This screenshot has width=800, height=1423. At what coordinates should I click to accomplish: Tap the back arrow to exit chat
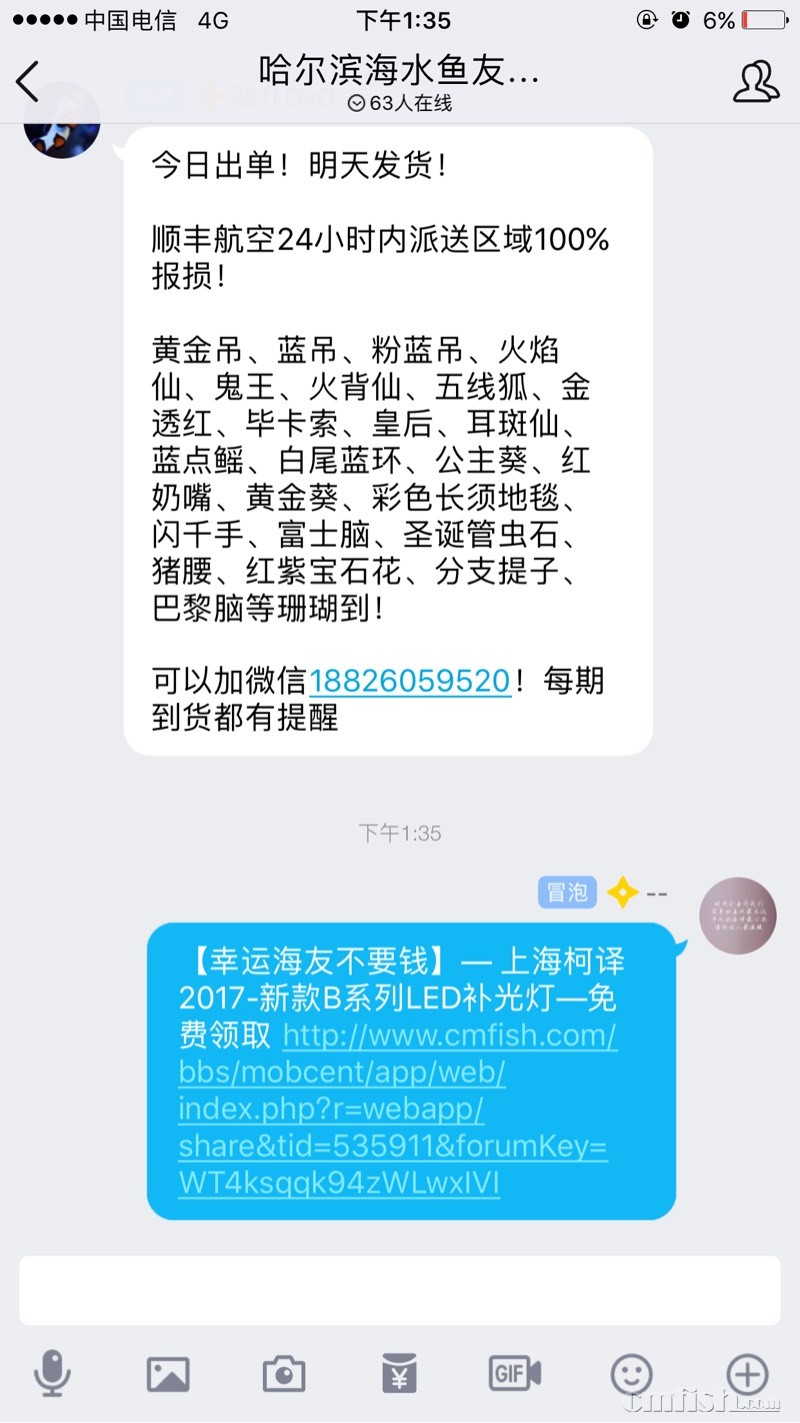pos(27,83)
